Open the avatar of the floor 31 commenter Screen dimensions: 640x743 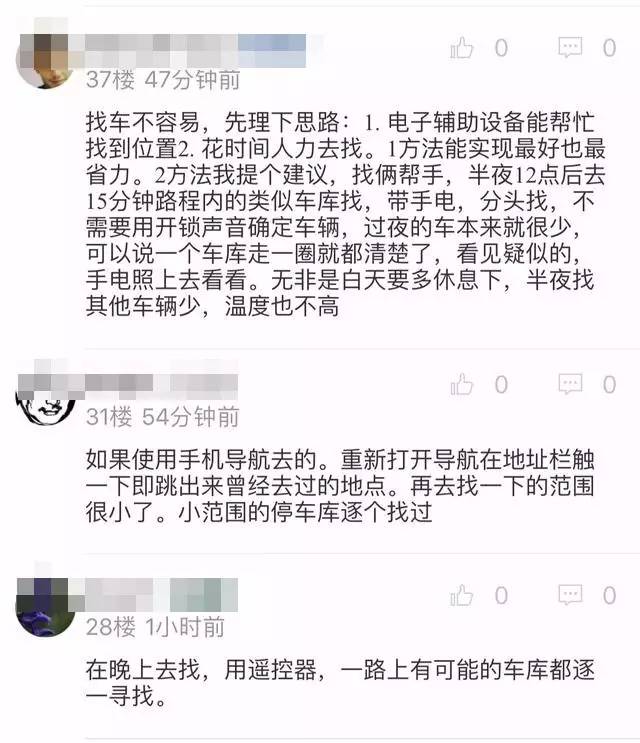click(45, 396)
